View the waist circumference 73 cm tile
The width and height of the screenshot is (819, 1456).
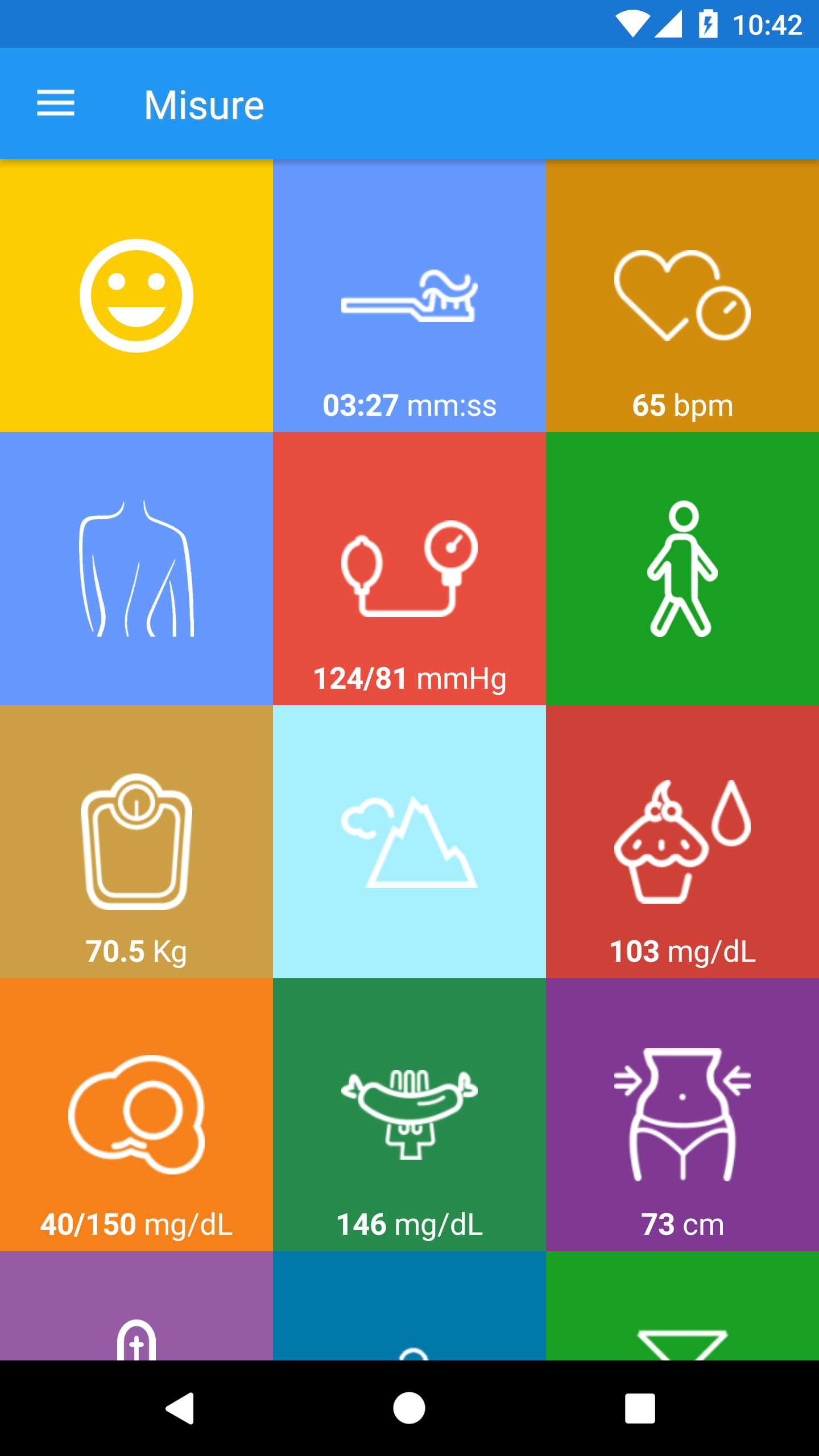[x=682, y=1115]
